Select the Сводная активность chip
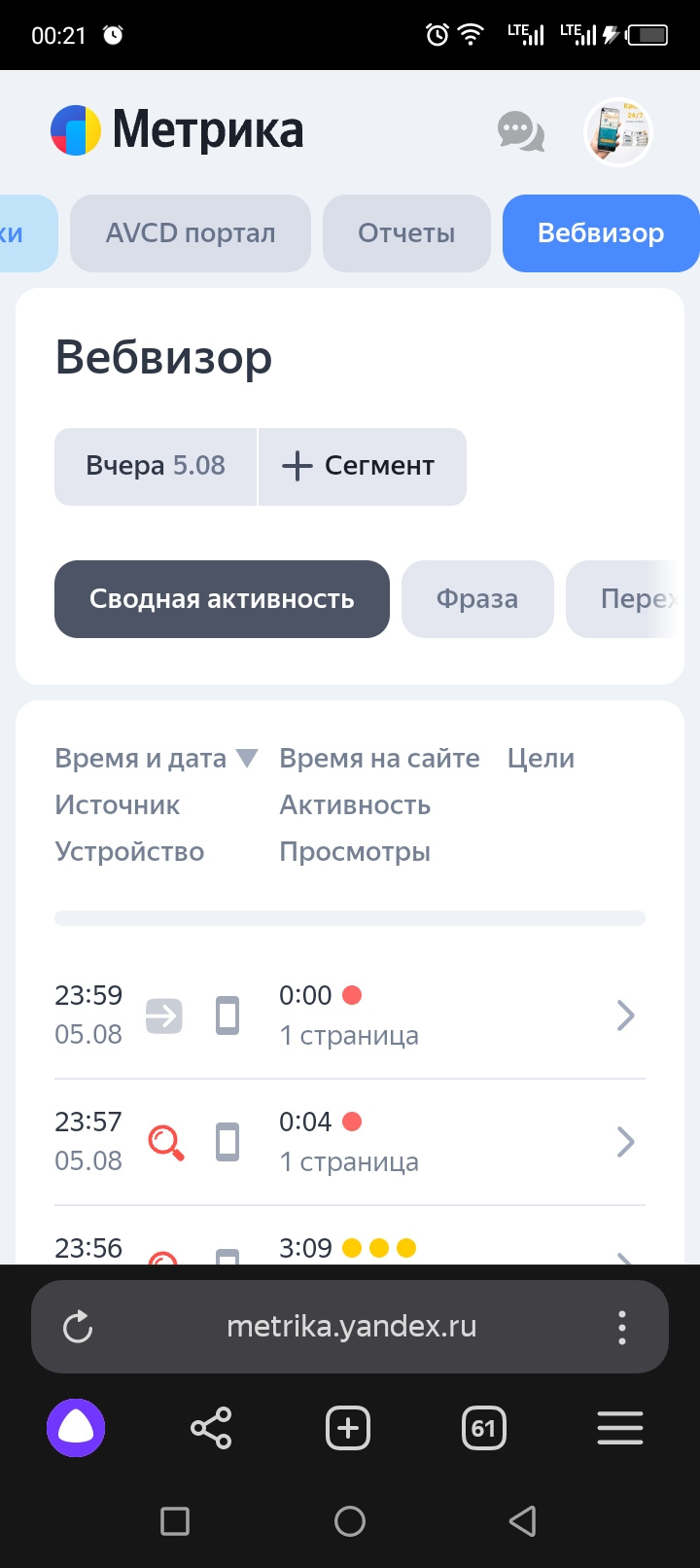 click(x=222, y=599)
